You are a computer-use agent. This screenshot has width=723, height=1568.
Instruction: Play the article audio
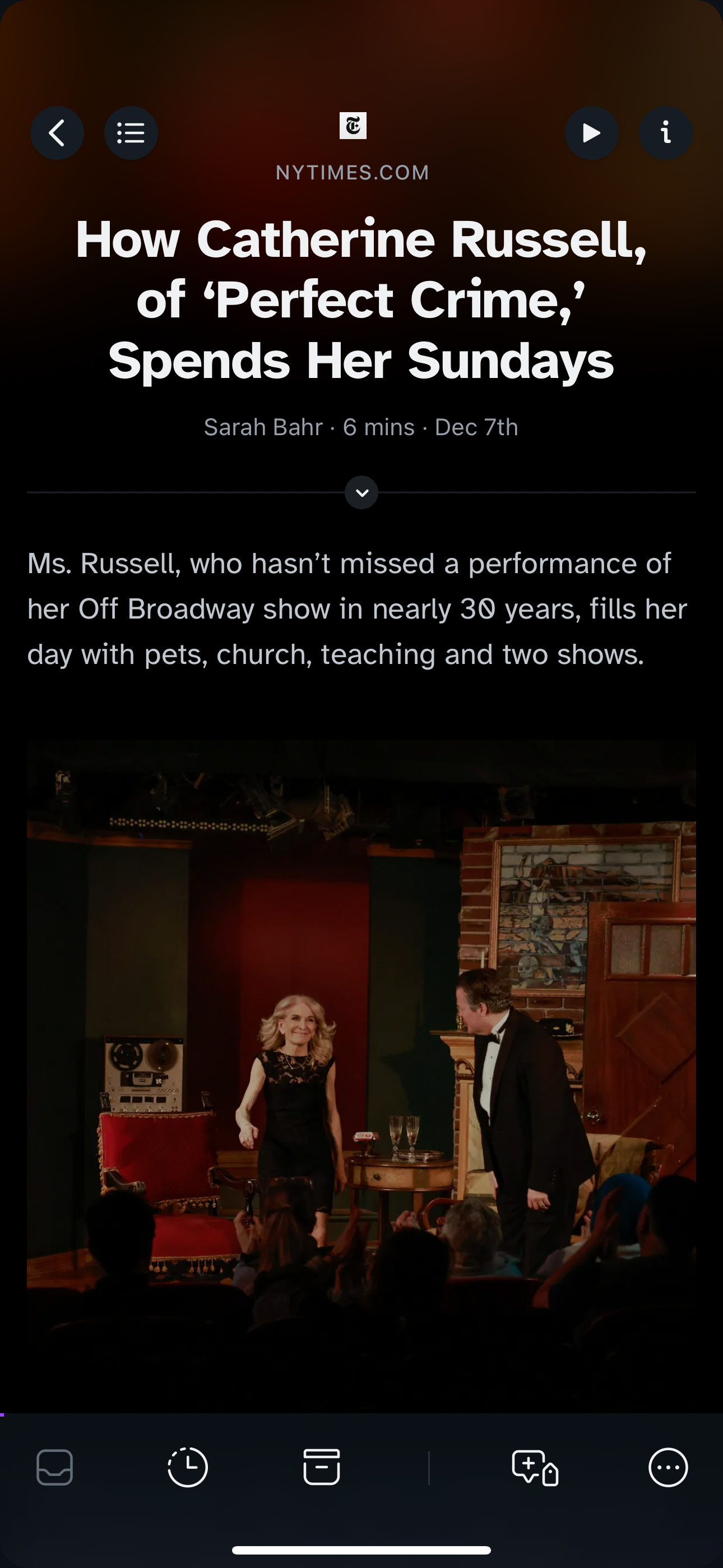coord(591,133)
